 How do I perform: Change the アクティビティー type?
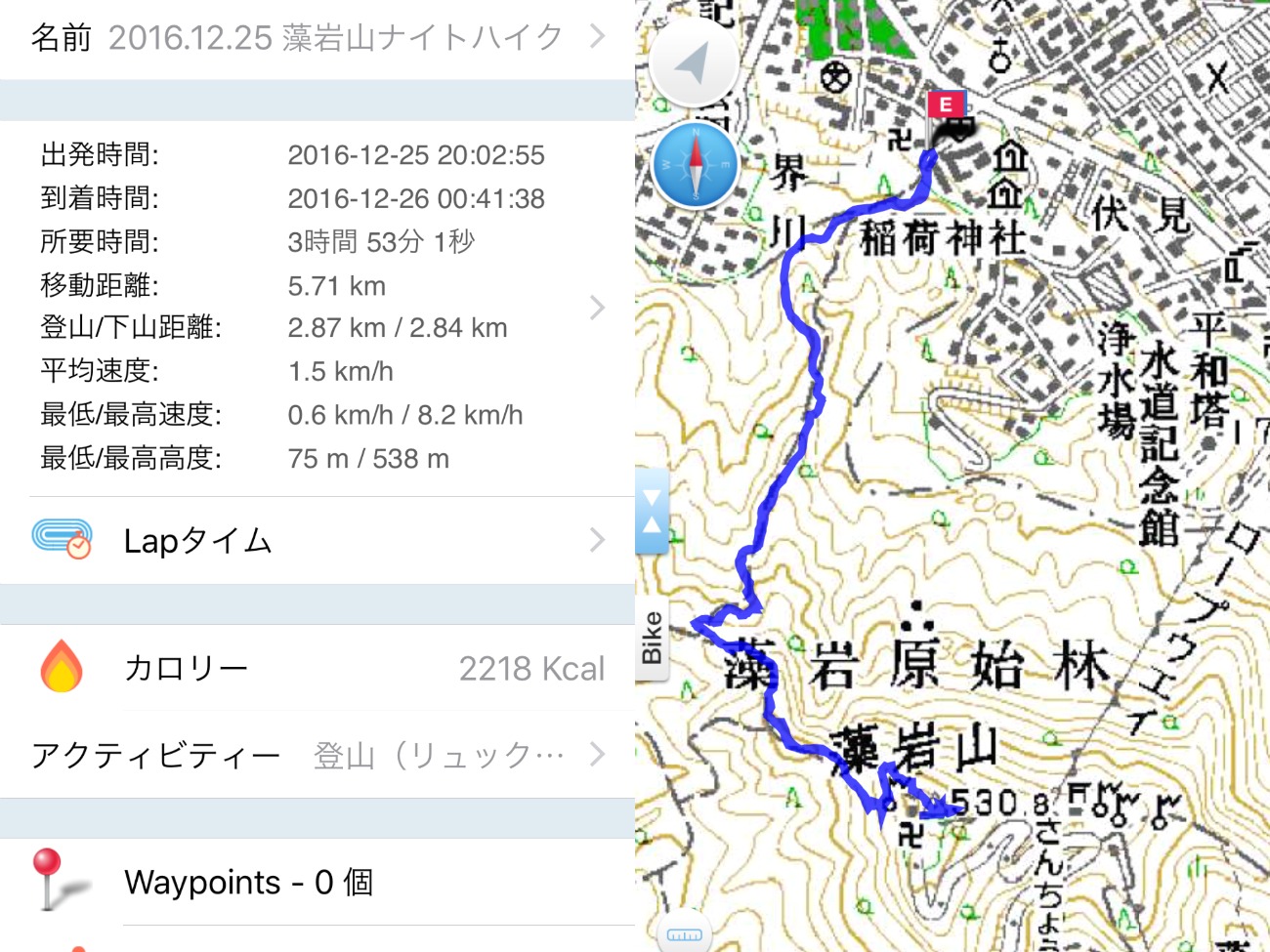317,755
